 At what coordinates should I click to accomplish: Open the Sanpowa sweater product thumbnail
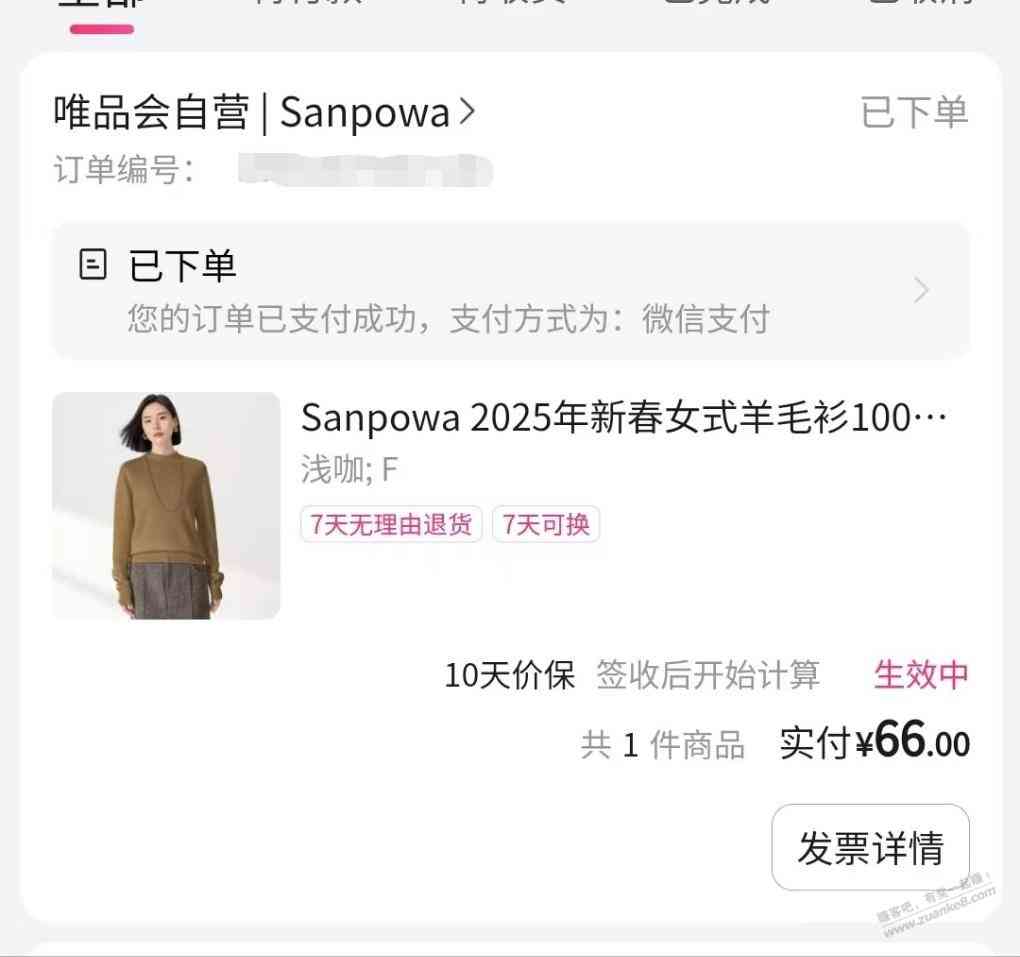166,506
